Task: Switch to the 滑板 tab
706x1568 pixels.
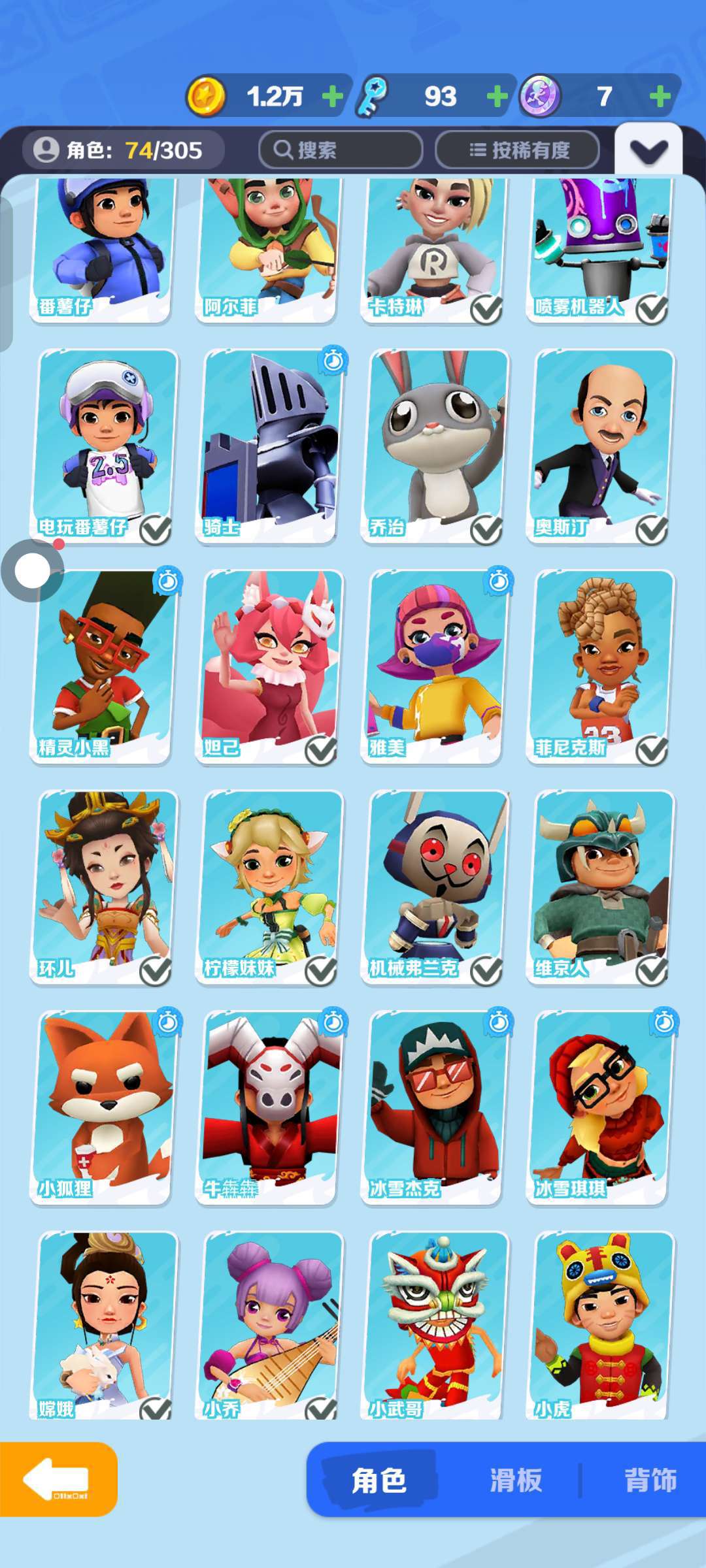Action: click(x=516, y=1480)
